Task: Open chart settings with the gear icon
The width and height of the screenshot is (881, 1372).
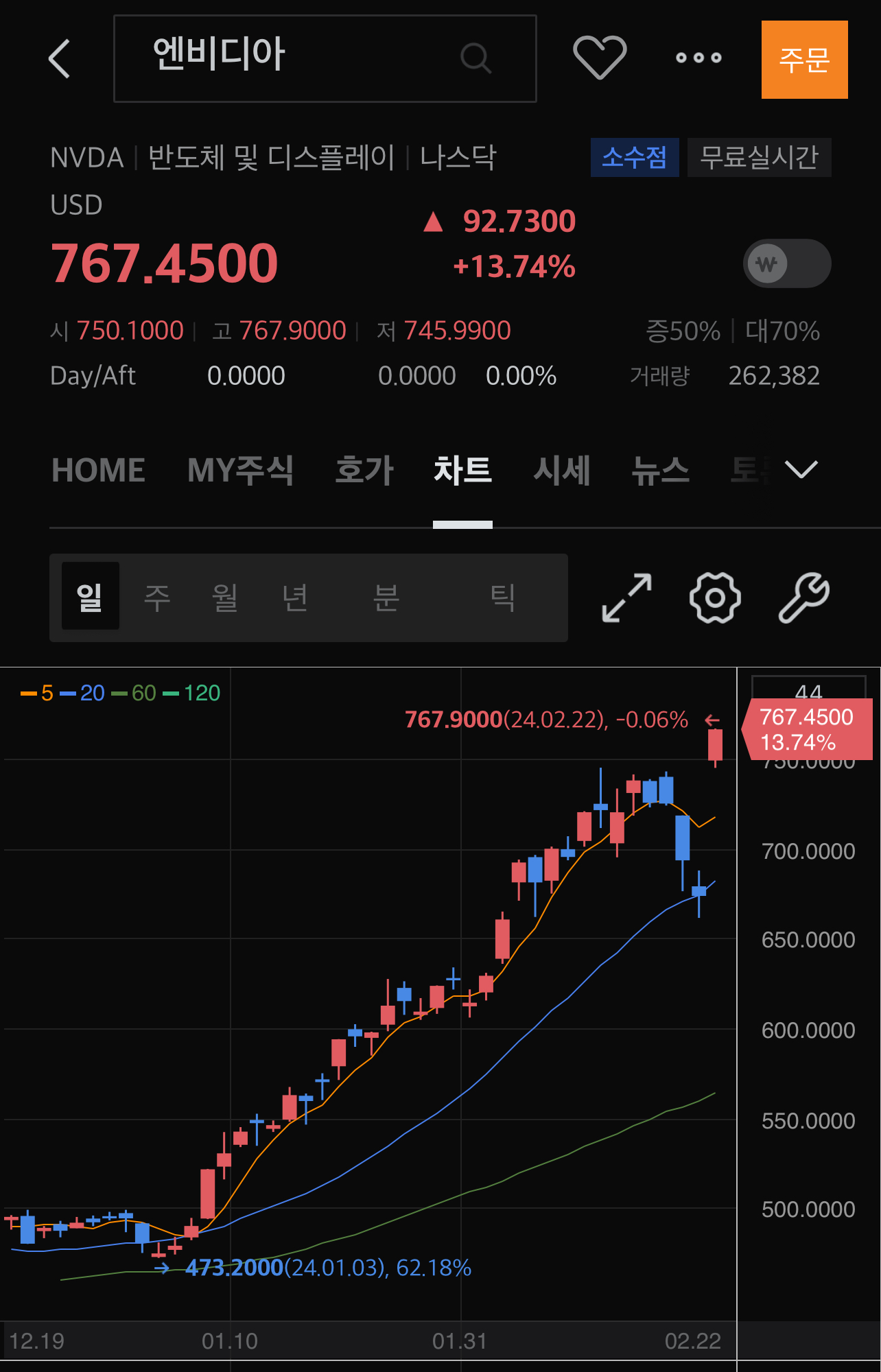Action: pyautogui.click(x=715, y=598)
